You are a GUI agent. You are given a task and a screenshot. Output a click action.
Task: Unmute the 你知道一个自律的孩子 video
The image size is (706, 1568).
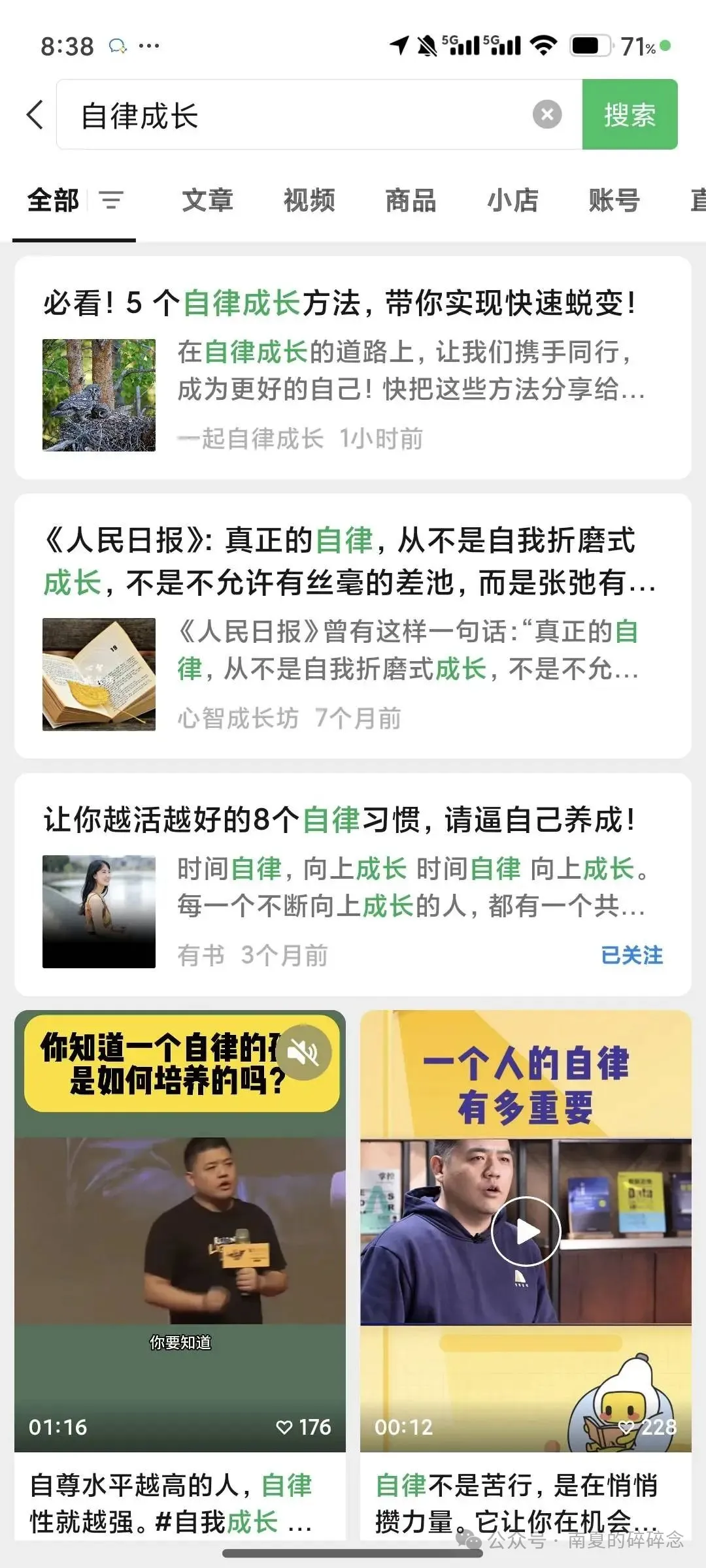pyautogui.click(x=304, y=1053)
